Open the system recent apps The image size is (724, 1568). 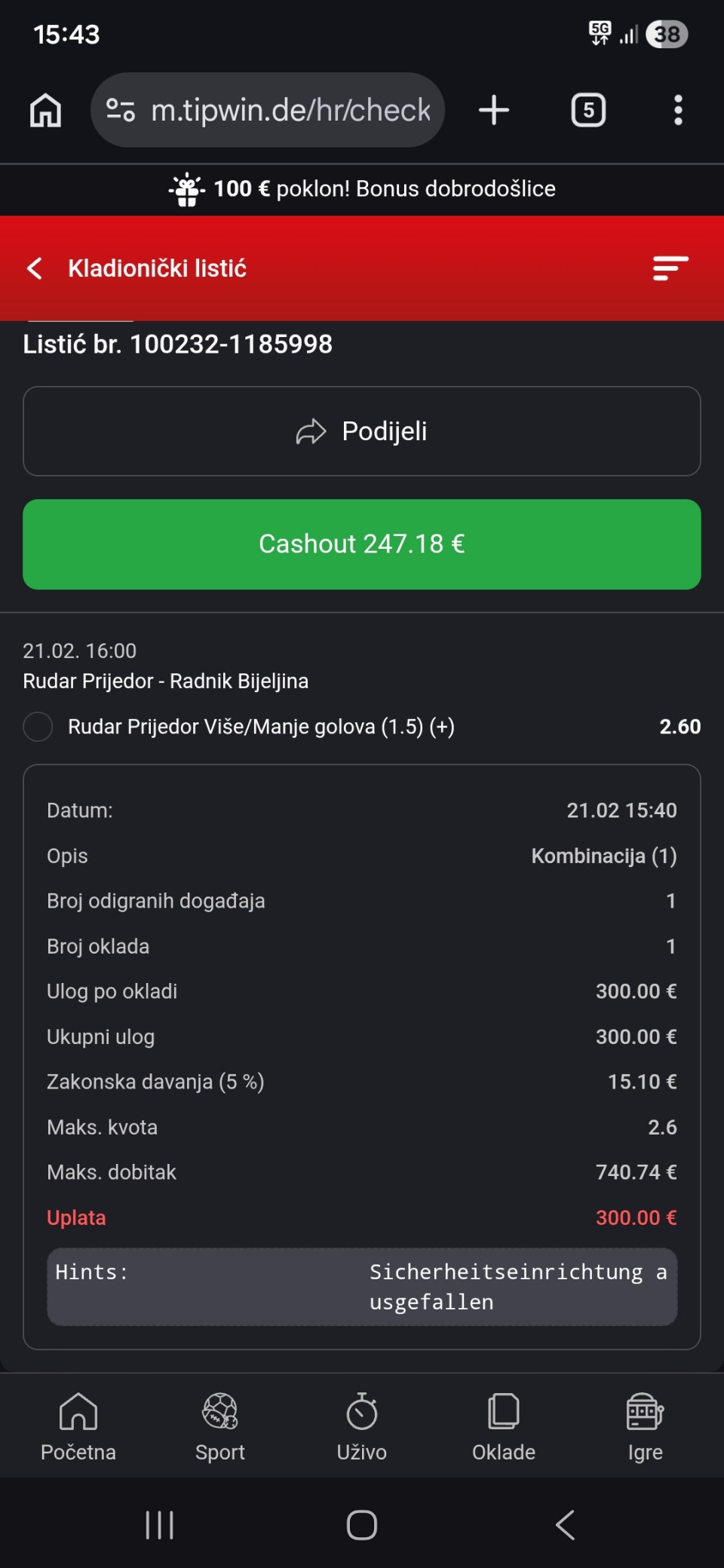[159, 1525]
